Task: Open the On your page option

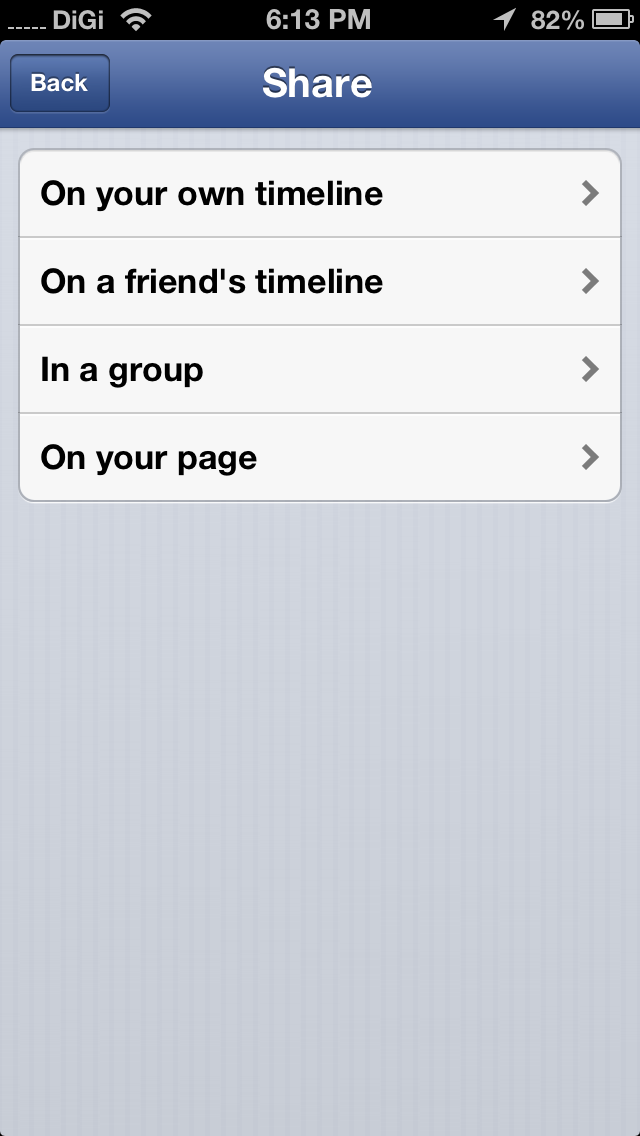Action: (320, 457)
